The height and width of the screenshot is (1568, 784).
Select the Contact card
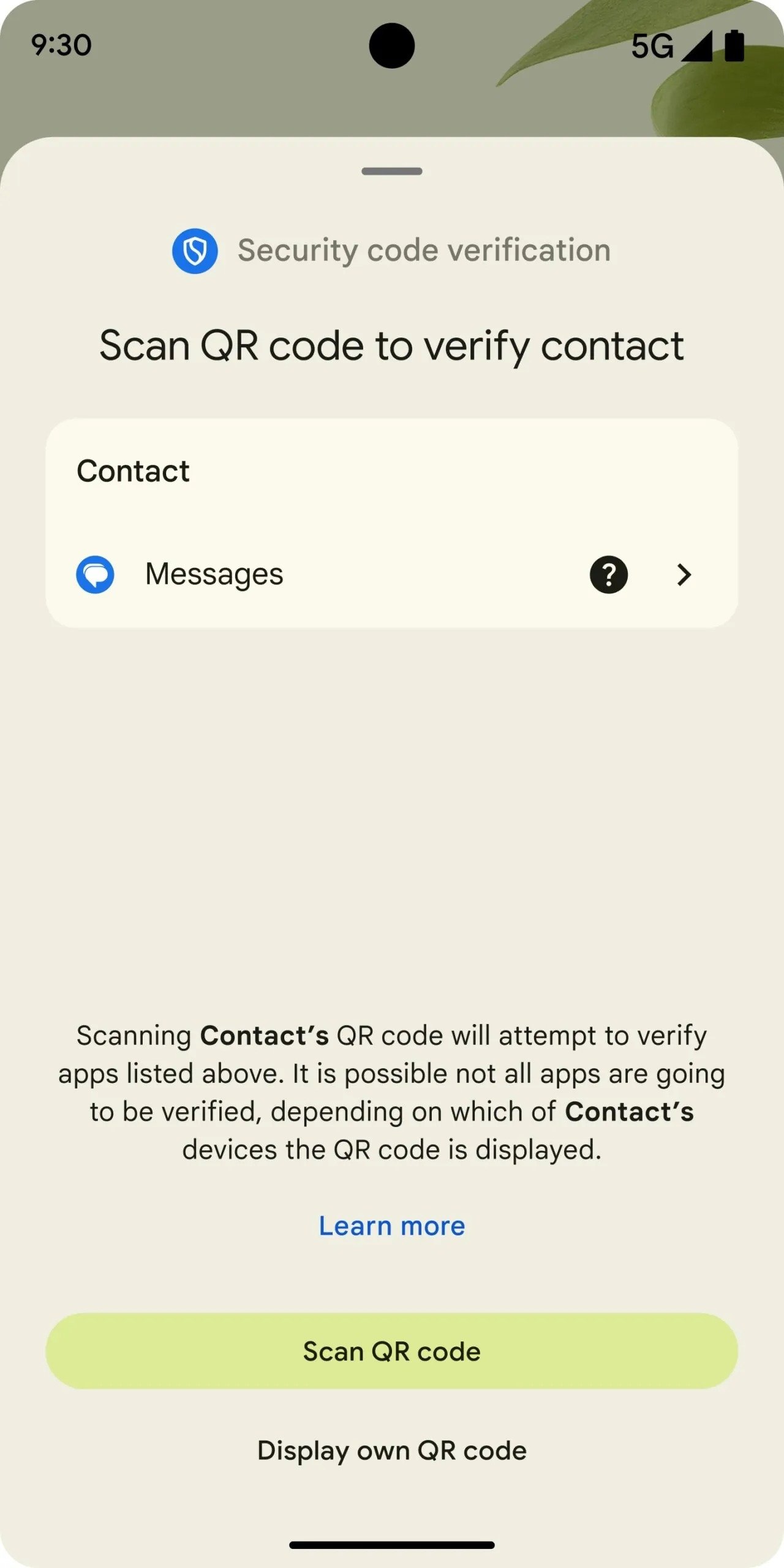[x=392, y=524]
